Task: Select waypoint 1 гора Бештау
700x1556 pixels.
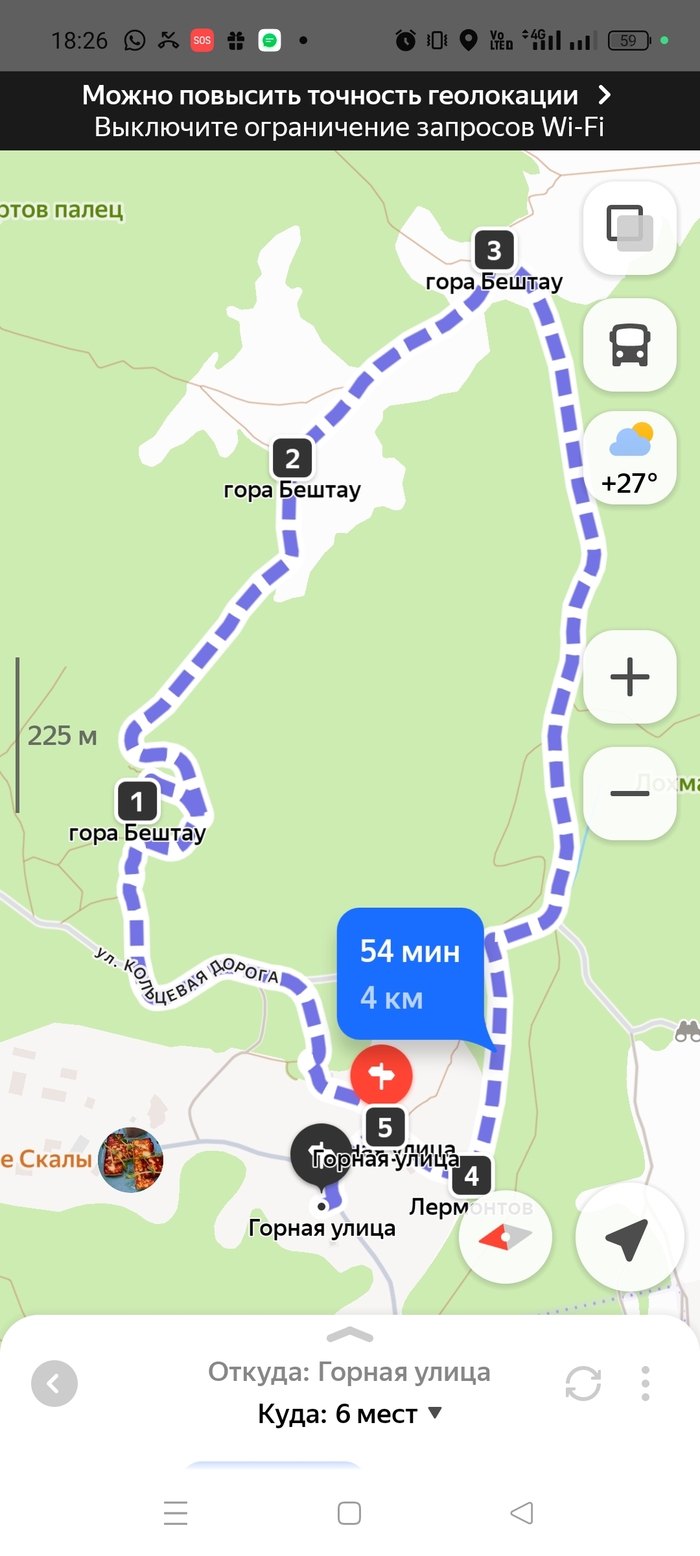Action: point(138,801)
